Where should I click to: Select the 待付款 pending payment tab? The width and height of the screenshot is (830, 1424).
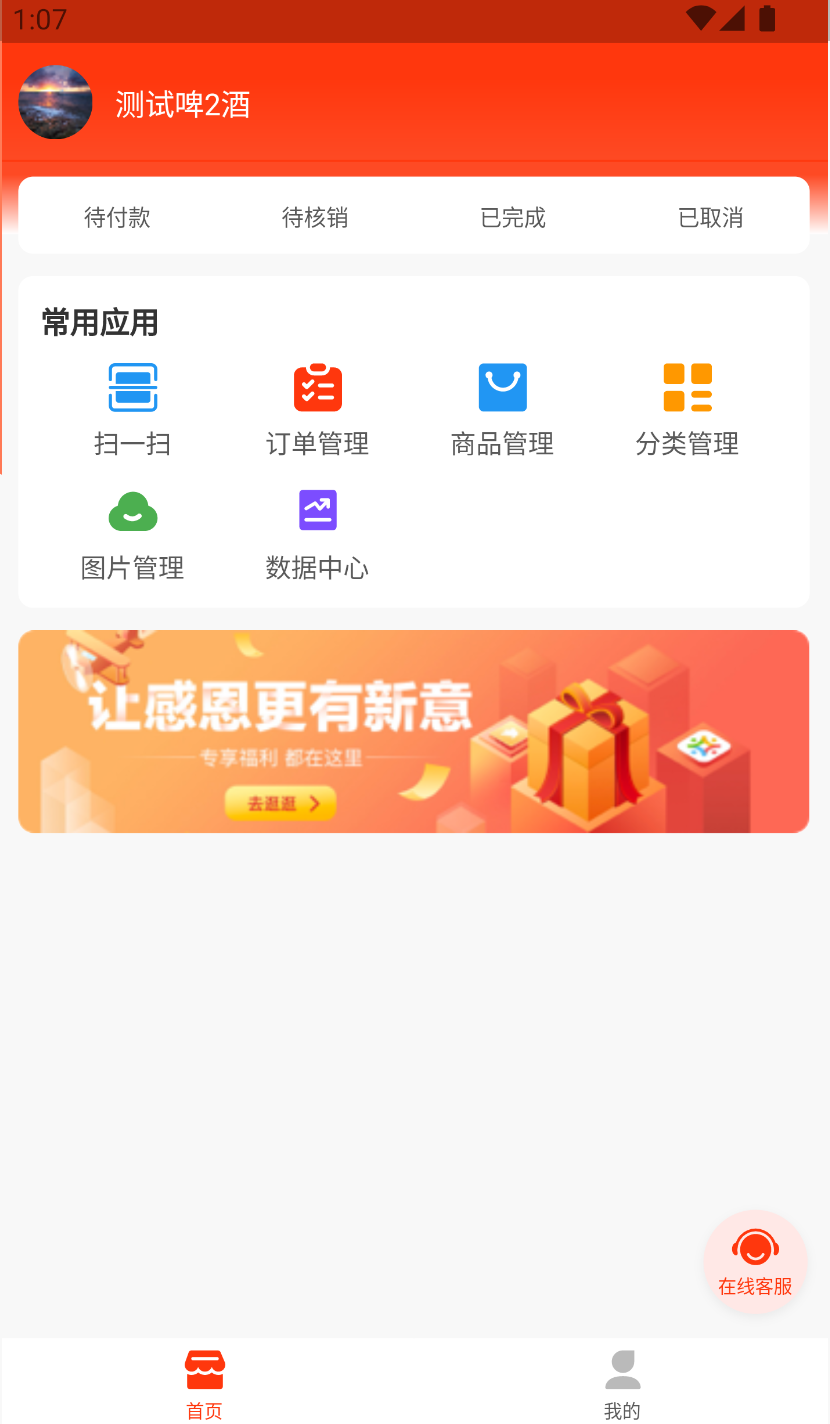point(117,218)
